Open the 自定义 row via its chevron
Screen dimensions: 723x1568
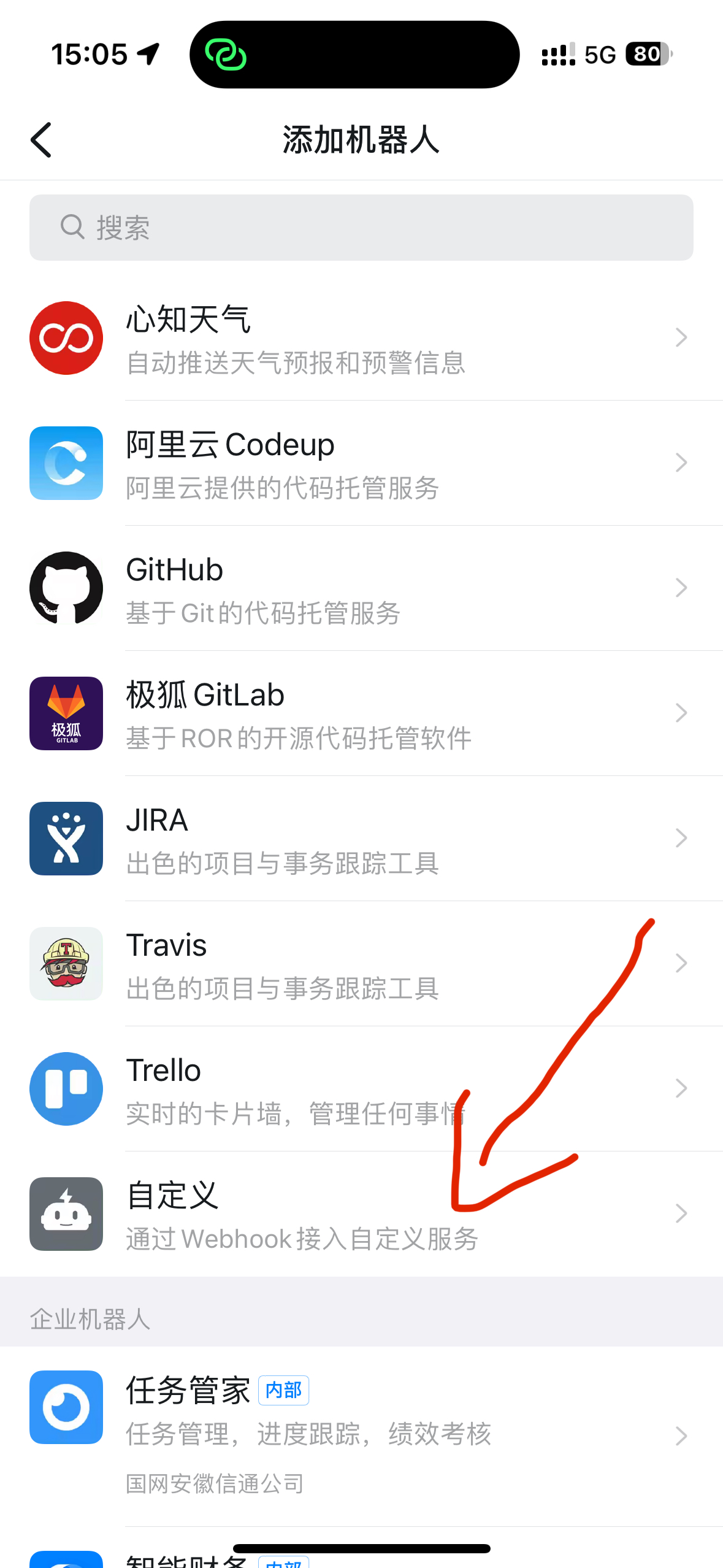(681, 1214)
